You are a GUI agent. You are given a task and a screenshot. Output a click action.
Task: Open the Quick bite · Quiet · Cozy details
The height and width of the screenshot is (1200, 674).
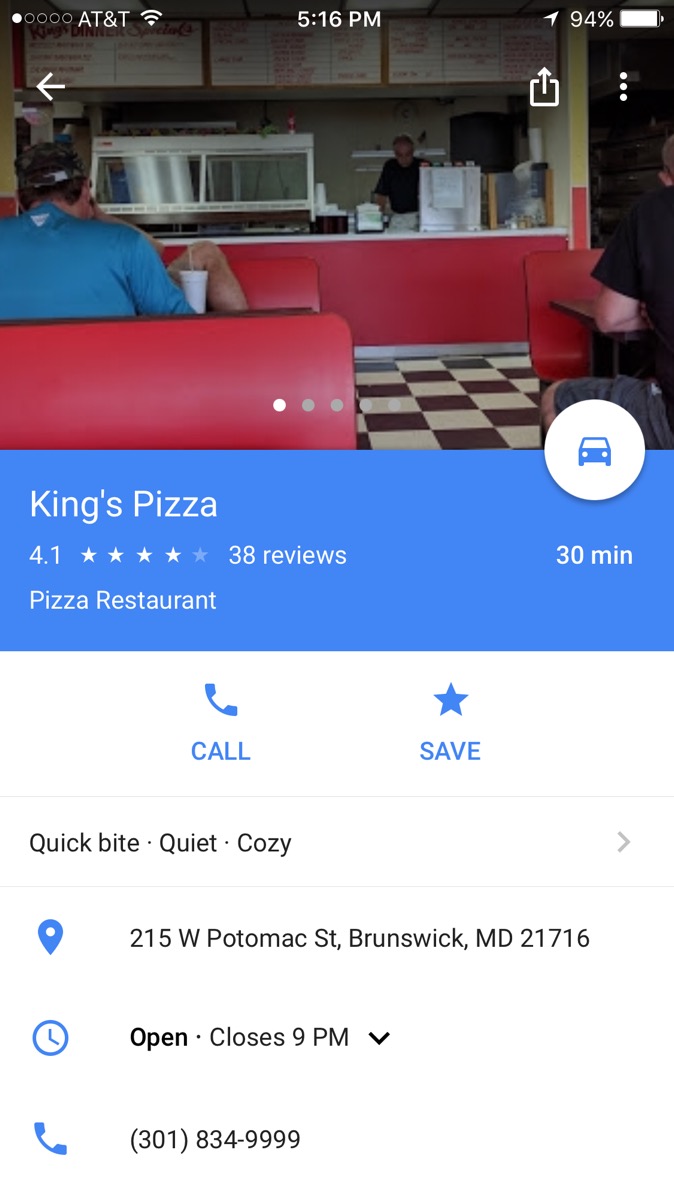click(x=337, y=842)
